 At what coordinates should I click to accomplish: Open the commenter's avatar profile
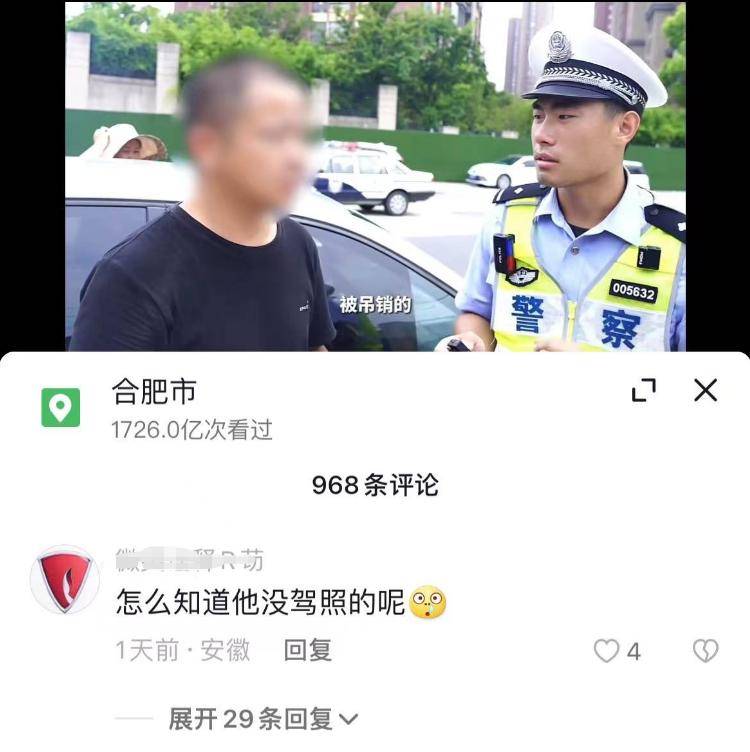[65, 579]
